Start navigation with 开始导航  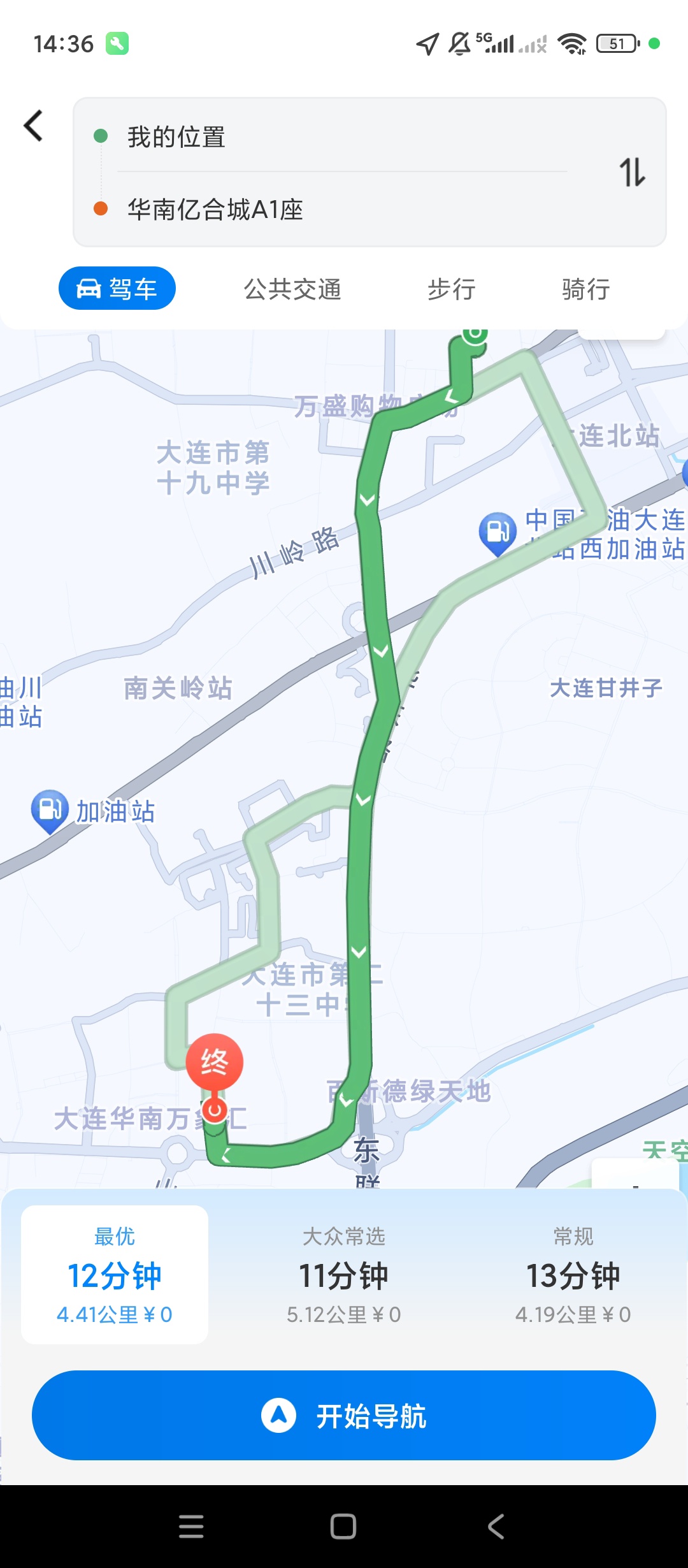pyautogui.click(x=344, y=1415)
